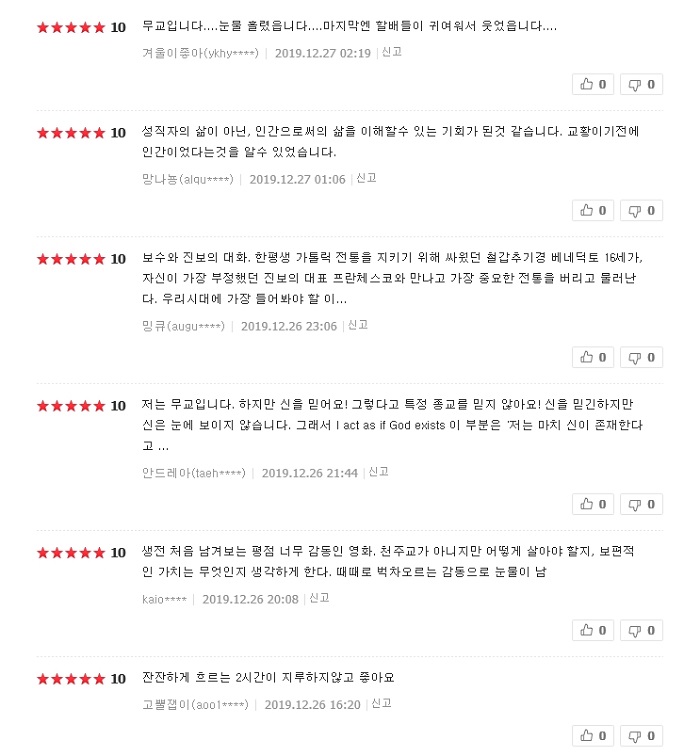Like the review by 겨울이좋아
This screenshot has width=700, height=756.
click(x=592, y=84)
